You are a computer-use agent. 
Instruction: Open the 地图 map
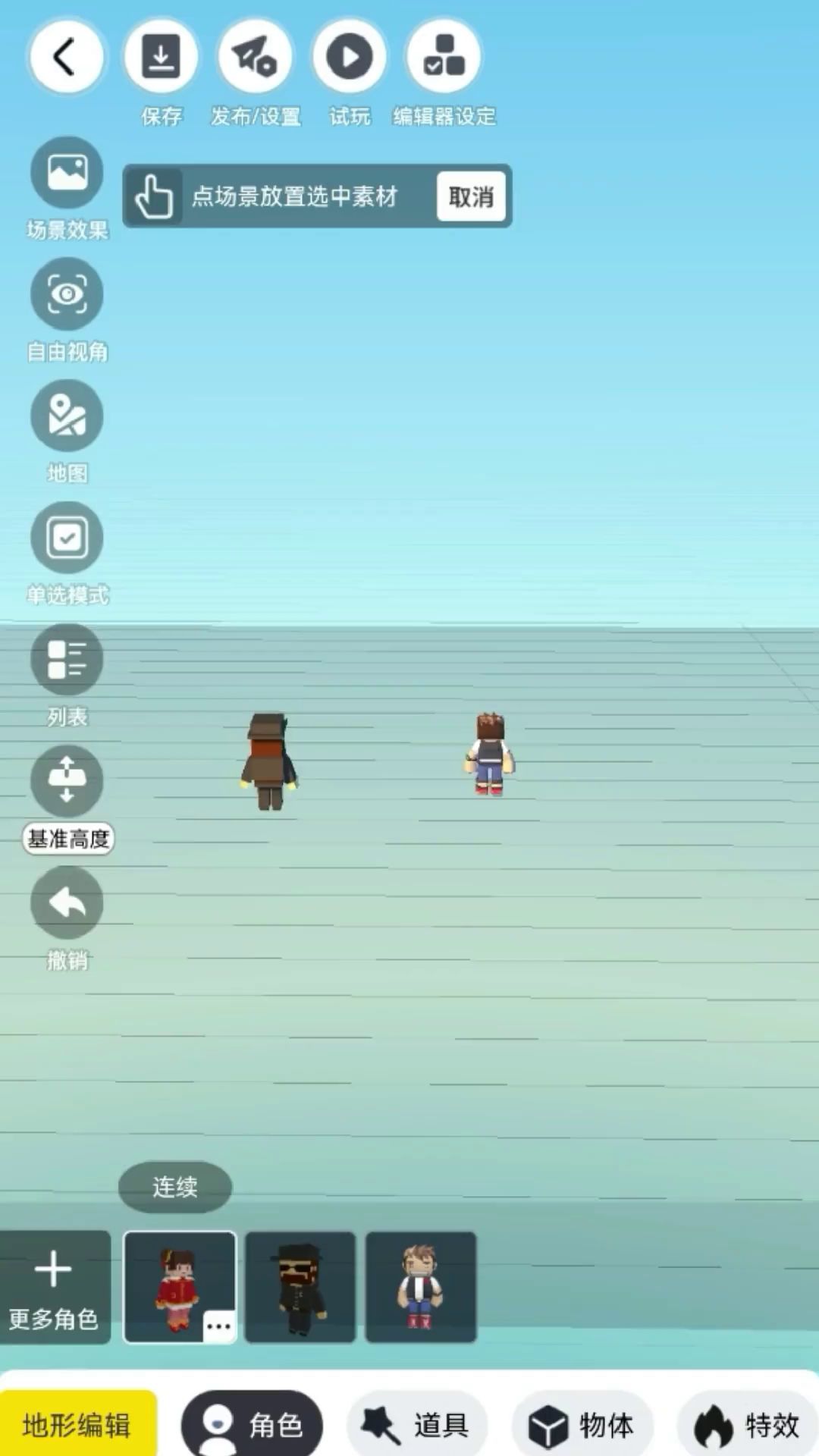[x=67, y=416]
